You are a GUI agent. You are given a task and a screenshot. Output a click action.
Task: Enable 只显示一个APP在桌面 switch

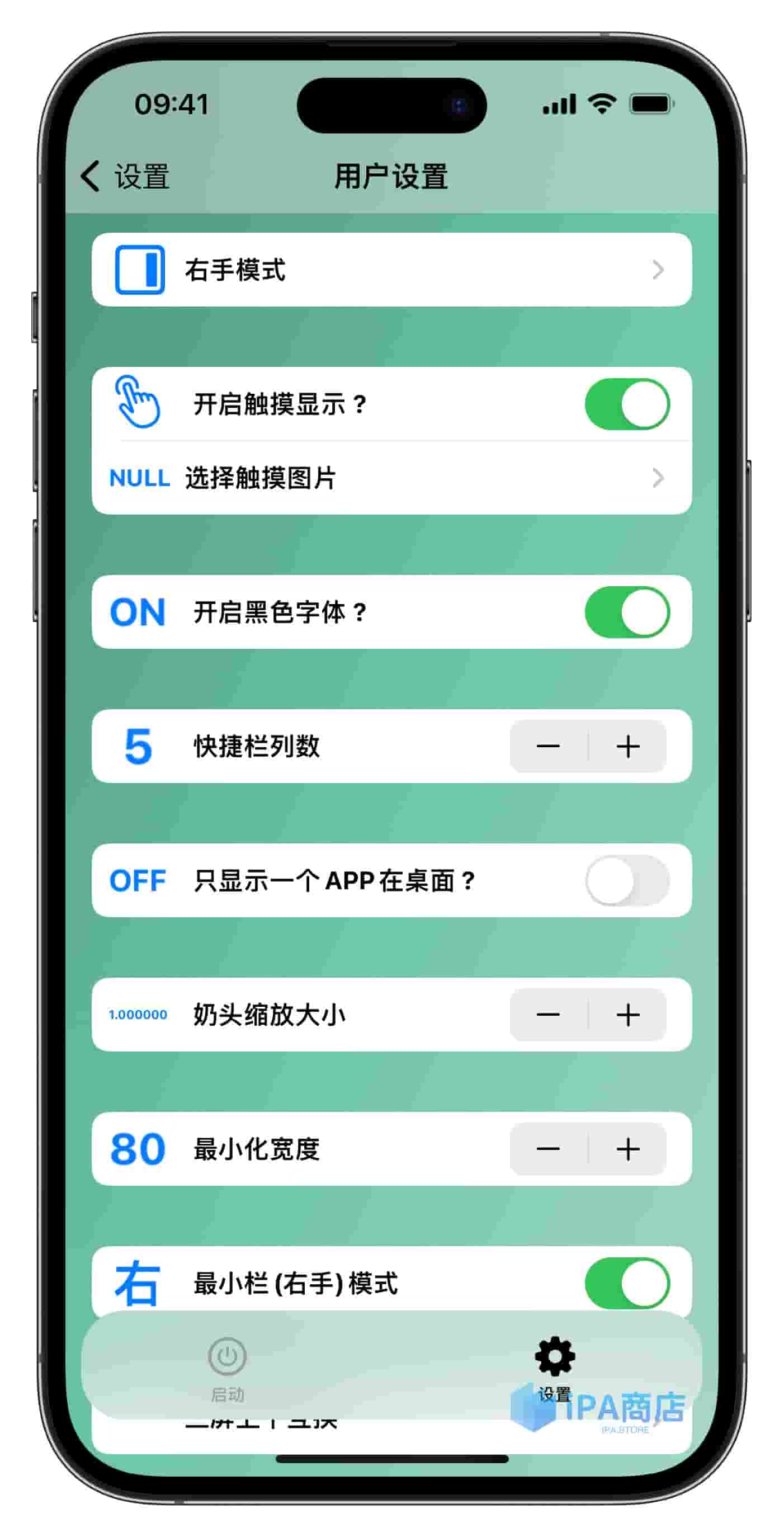[626, 880]
